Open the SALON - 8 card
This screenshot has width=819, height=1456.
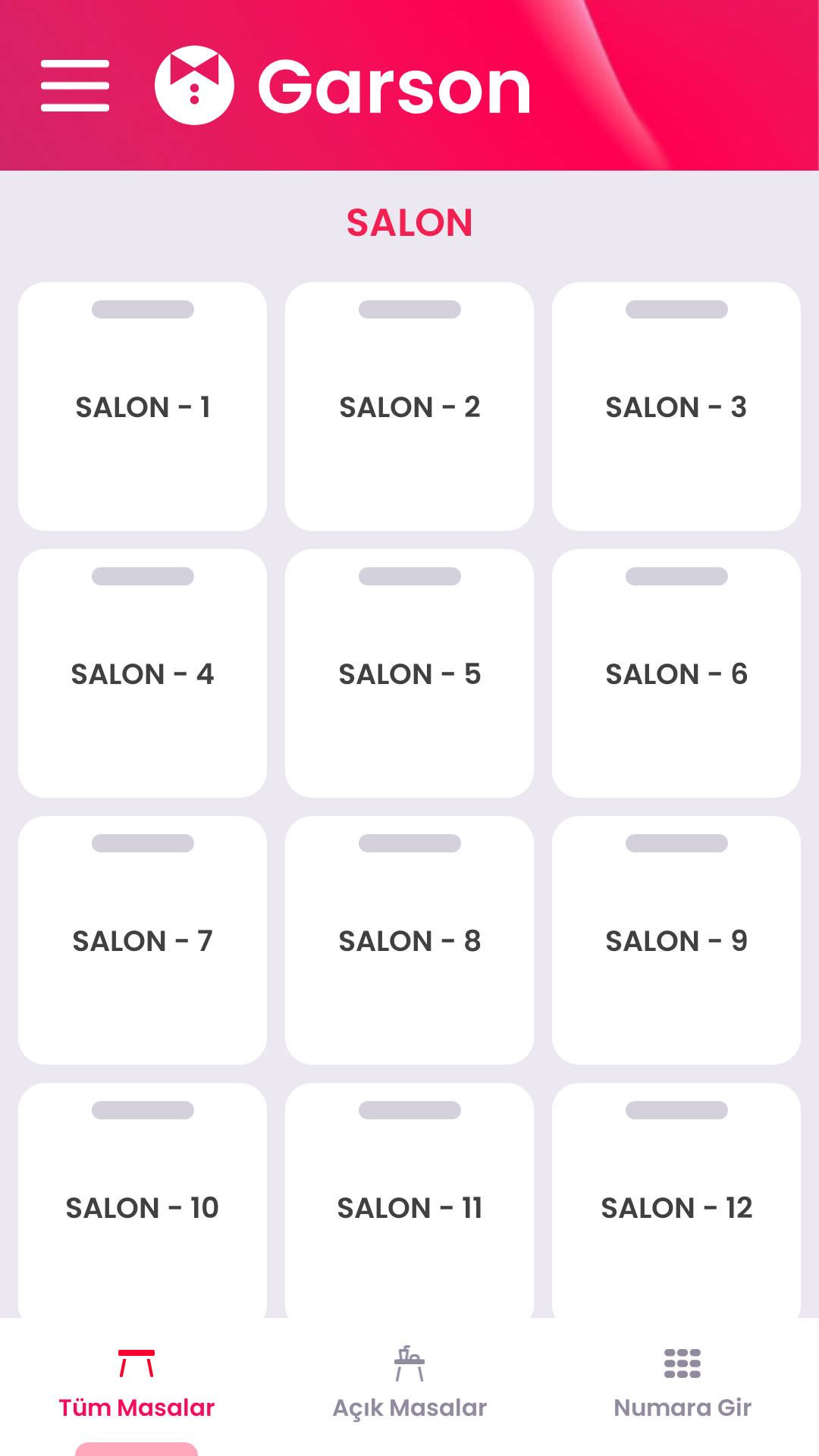(409, 940)
